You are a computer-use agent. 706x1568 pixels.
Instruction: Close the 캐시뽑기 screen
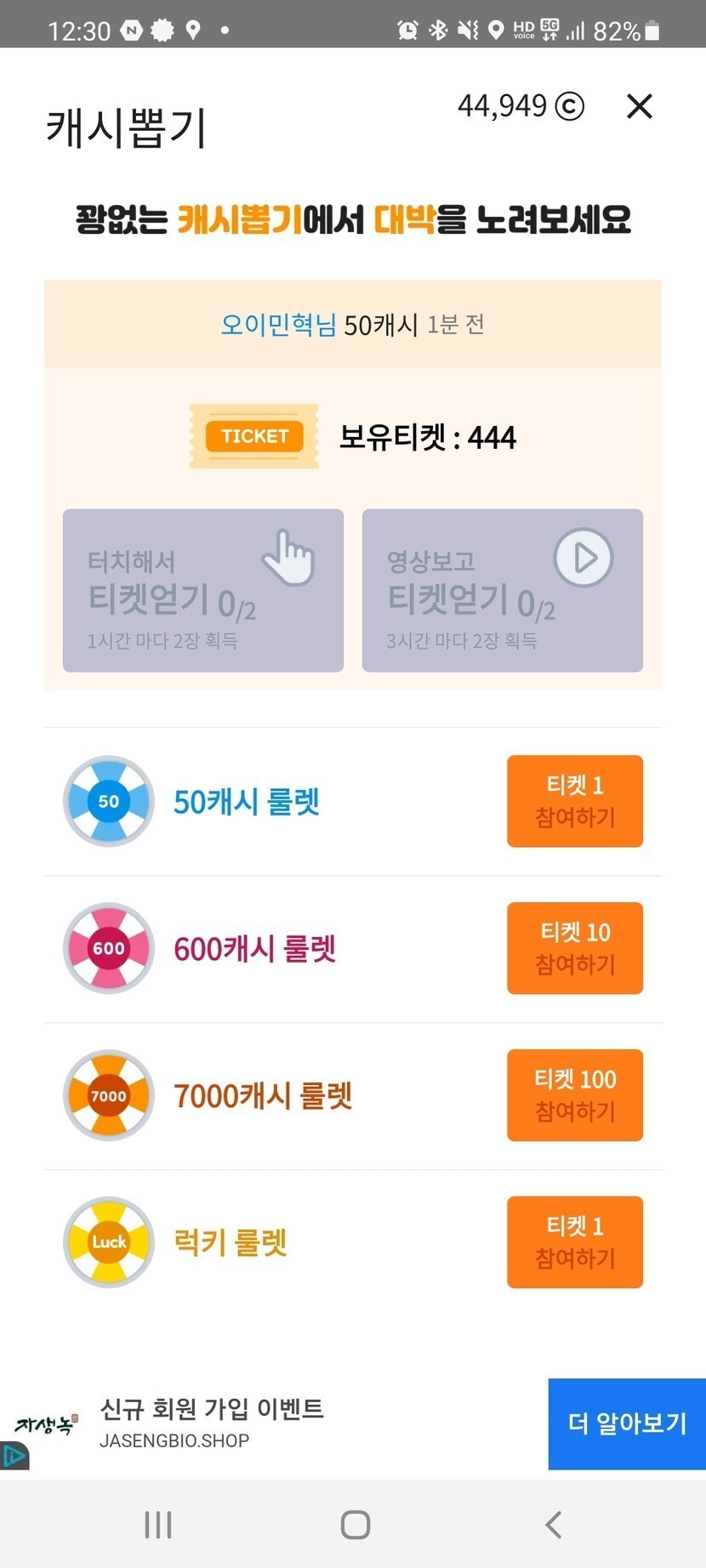tap(639, 106)
